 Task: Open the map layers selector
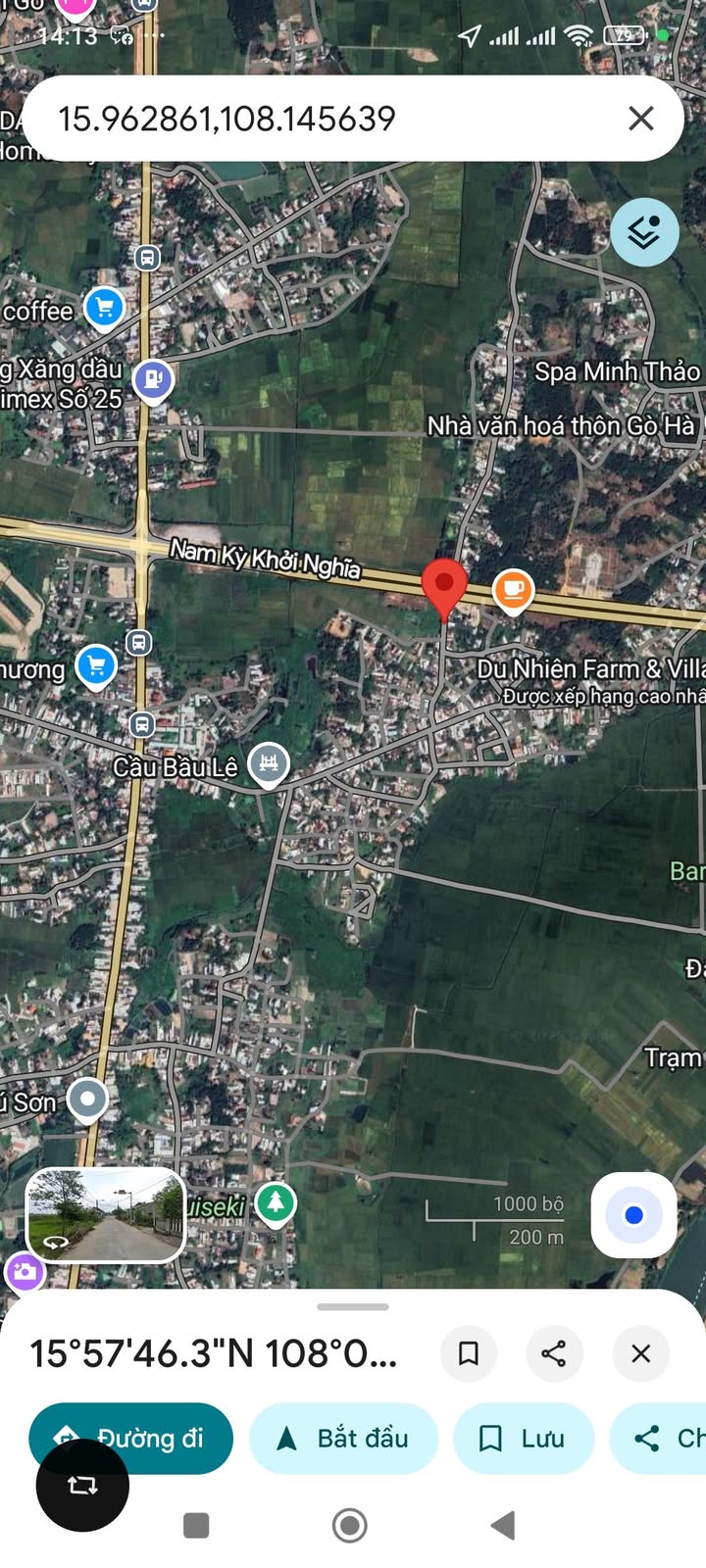tap(644, 233)
